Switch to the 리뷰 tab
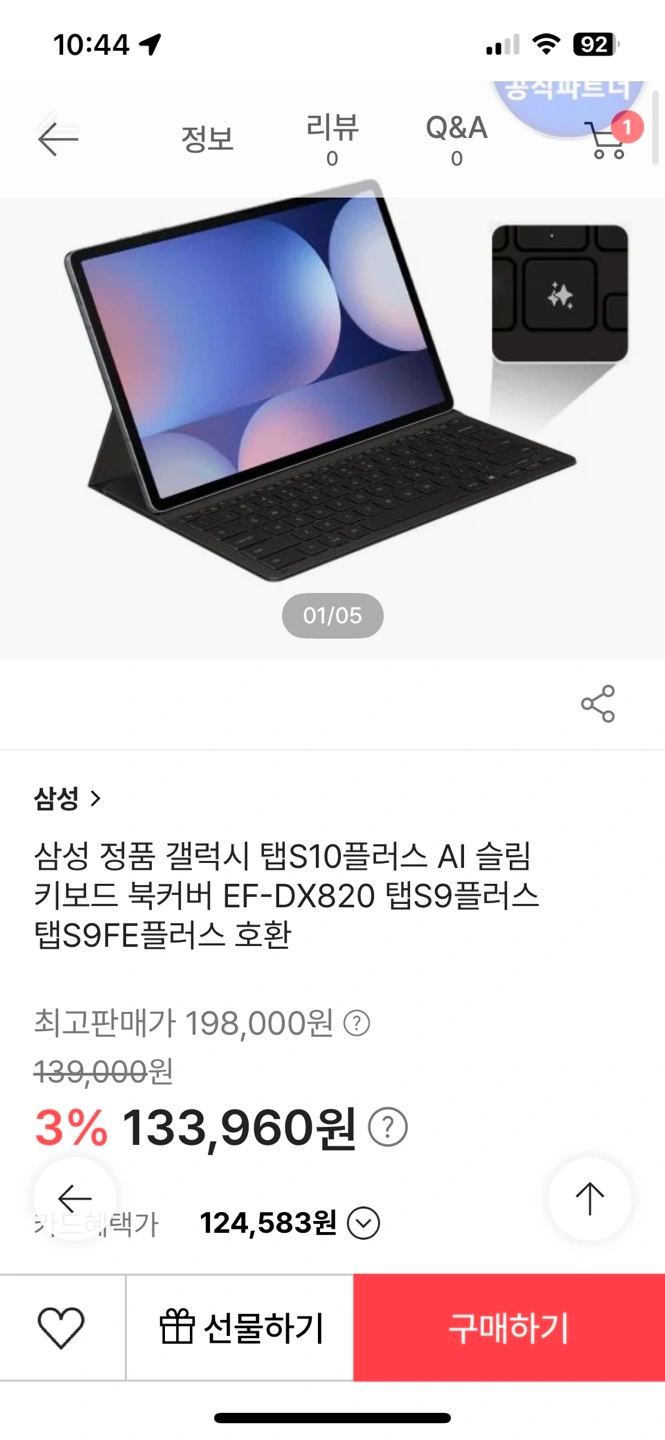Image resolution: width=665 pixels, height=1440 pixels. tap(332, 139)
